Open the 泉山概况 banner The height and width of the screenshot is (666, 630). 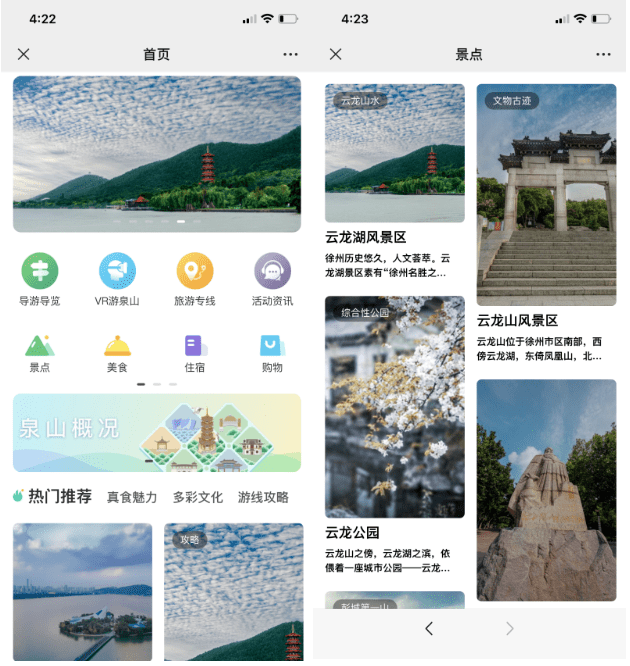157,432
